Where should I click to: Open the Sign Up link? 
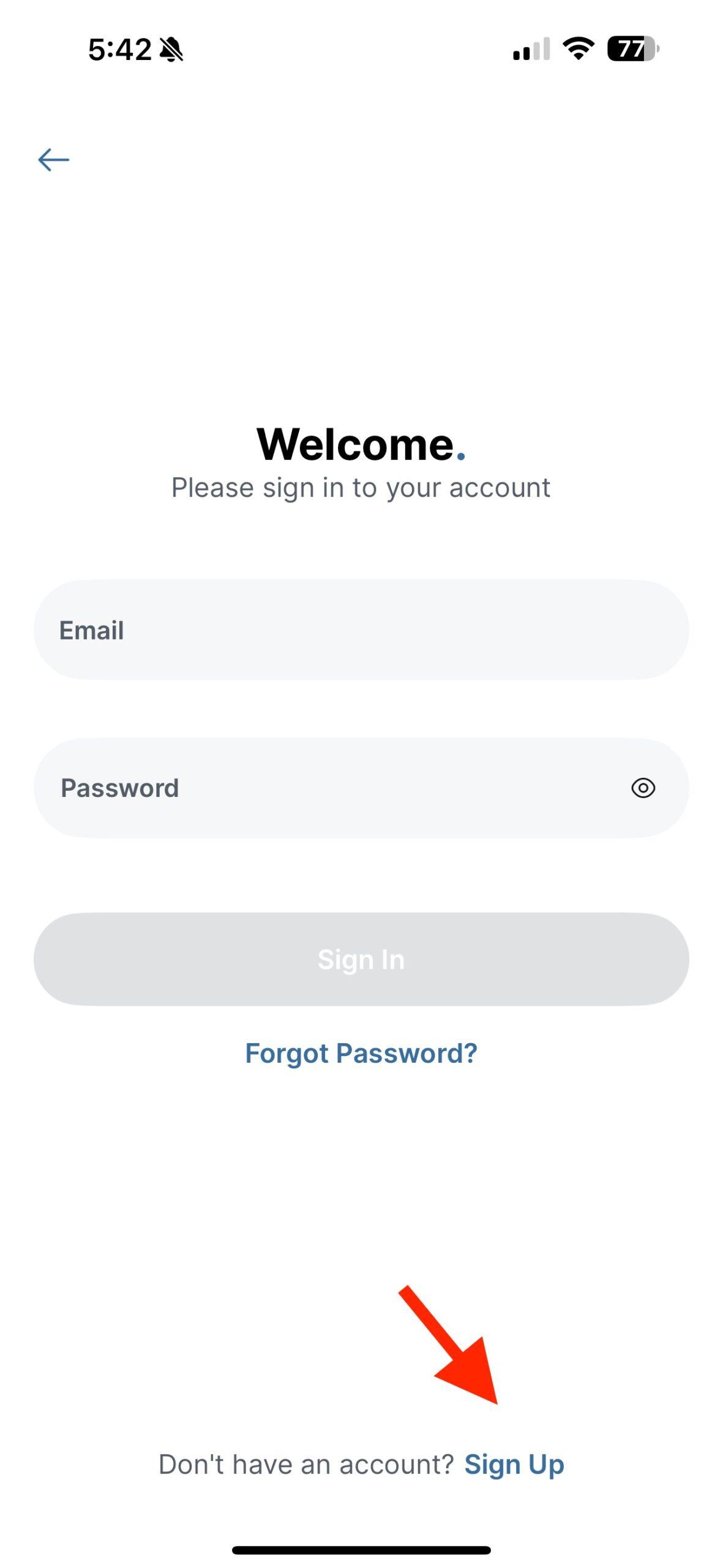tap(514, 1464)
